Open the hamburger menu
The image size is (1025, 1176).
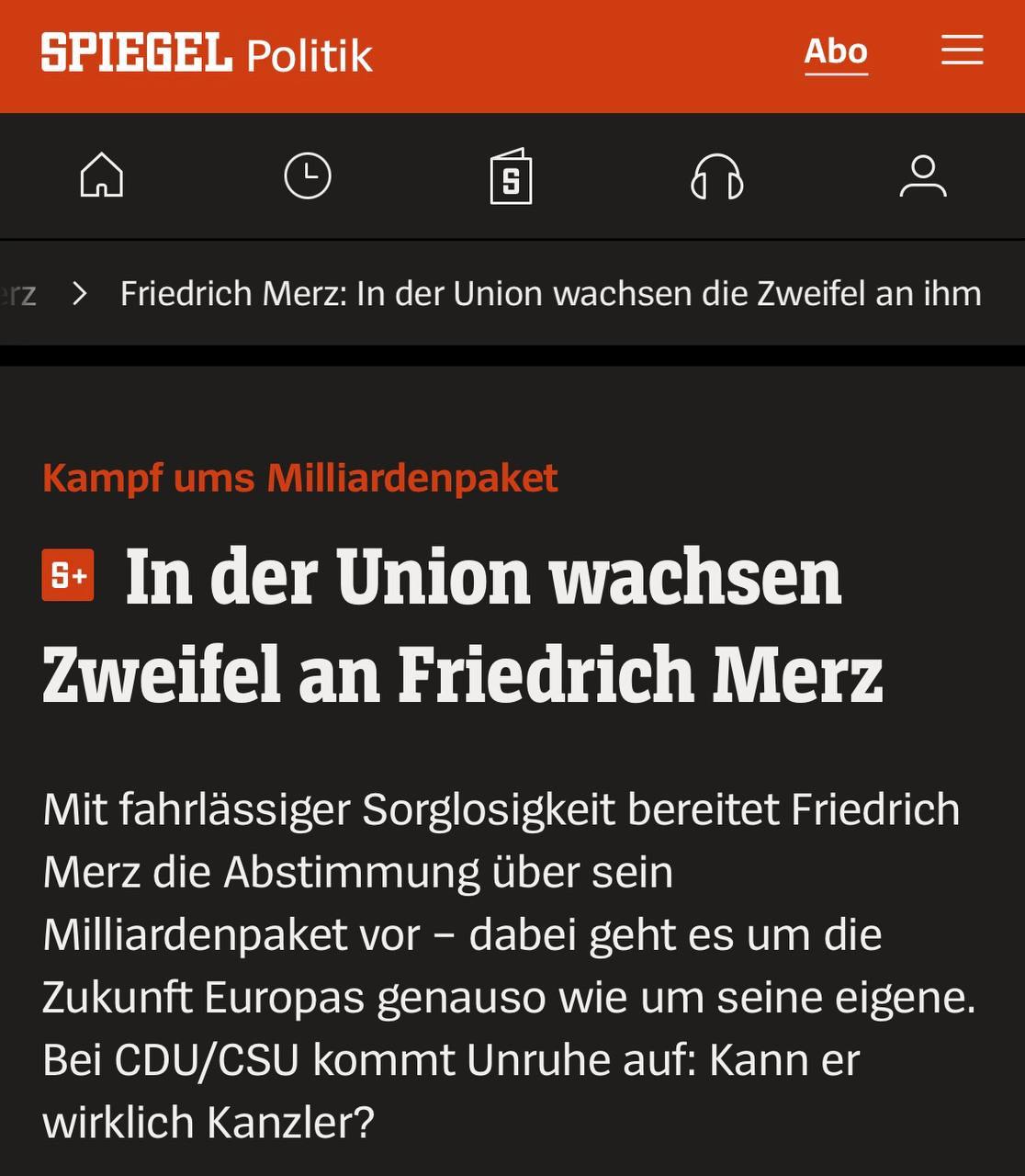point(962,51)
